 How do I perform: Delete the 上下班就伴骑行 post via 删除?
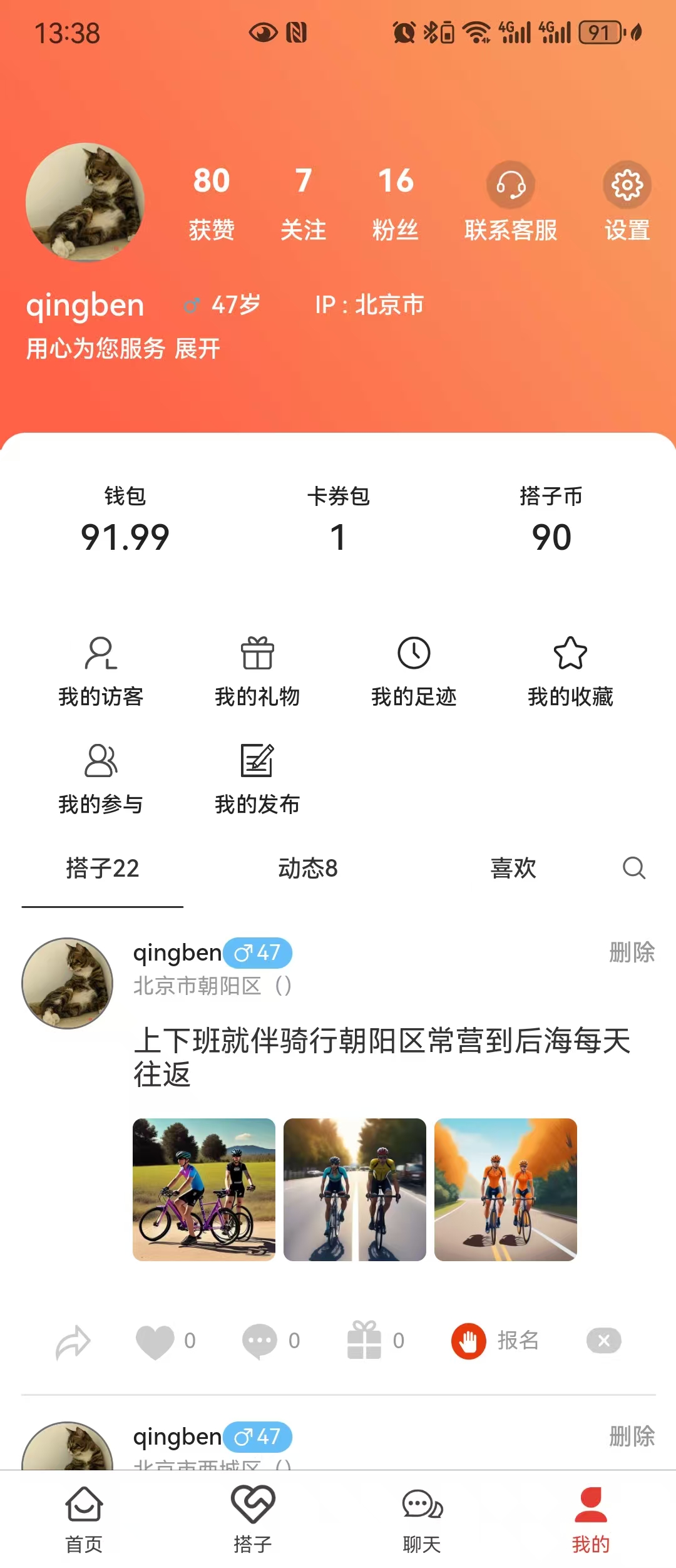(x=632, y=952)
